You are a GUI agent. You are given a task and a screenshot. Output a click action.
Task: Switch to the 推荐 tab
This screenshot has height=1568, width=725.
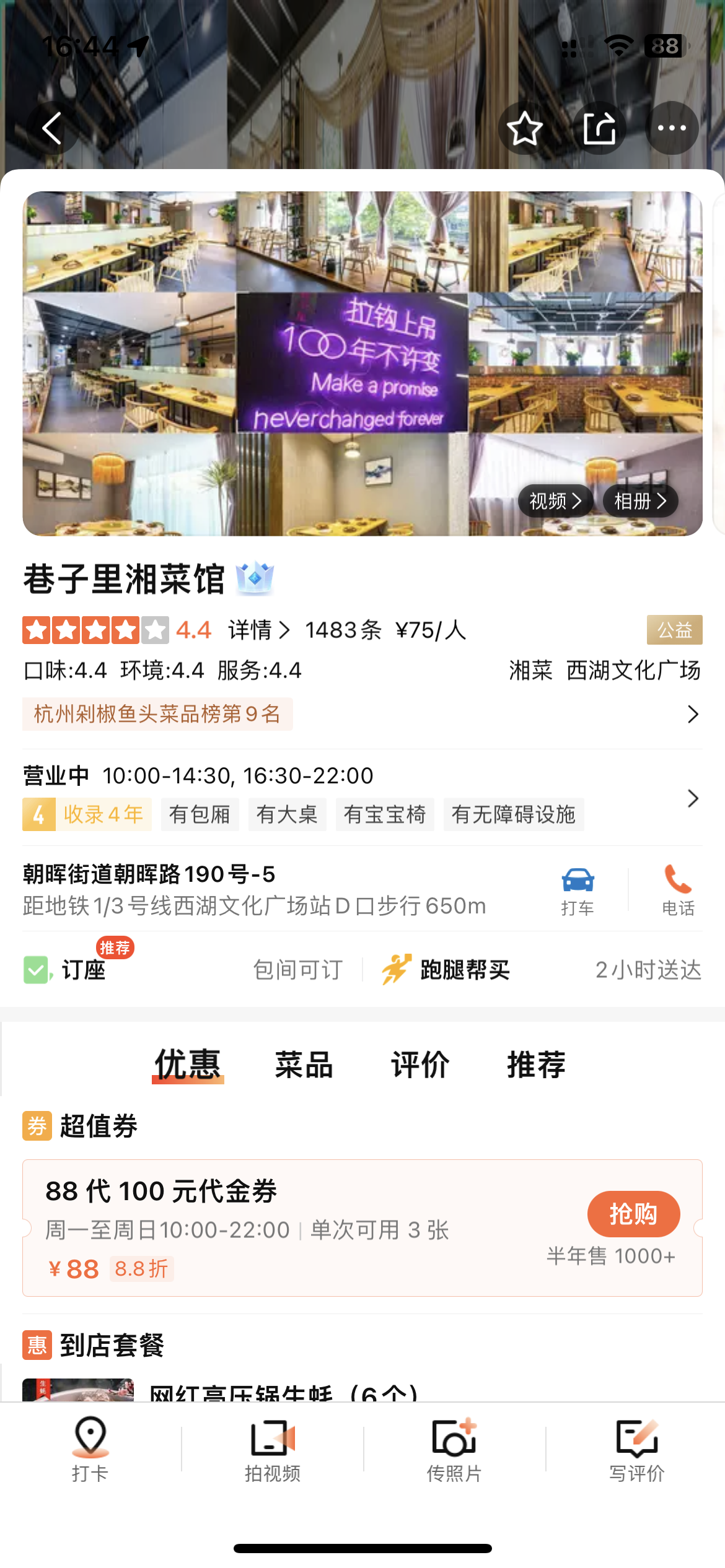(x=536, y=1065)
